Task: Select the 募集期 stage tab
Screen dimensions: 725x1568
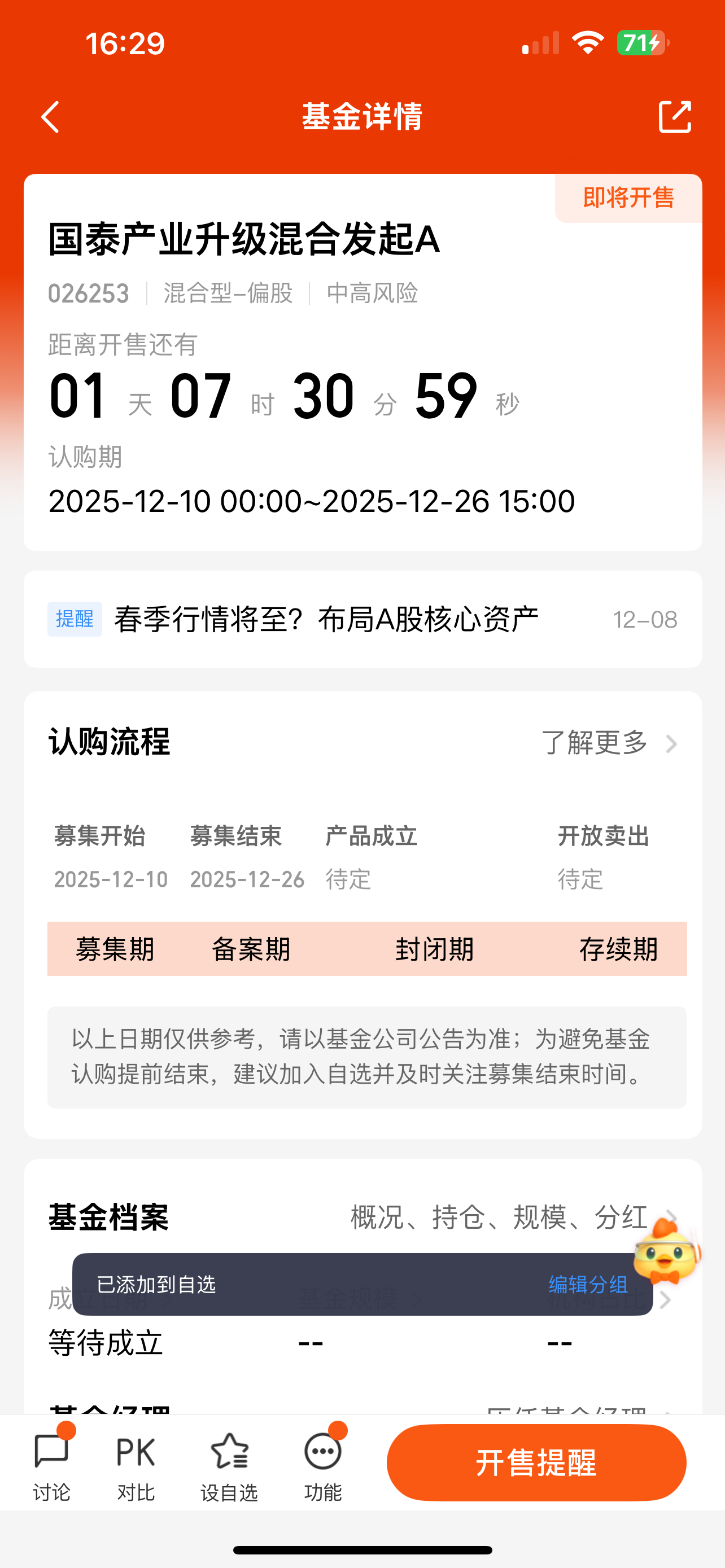Action: click(x=117, y=949)
